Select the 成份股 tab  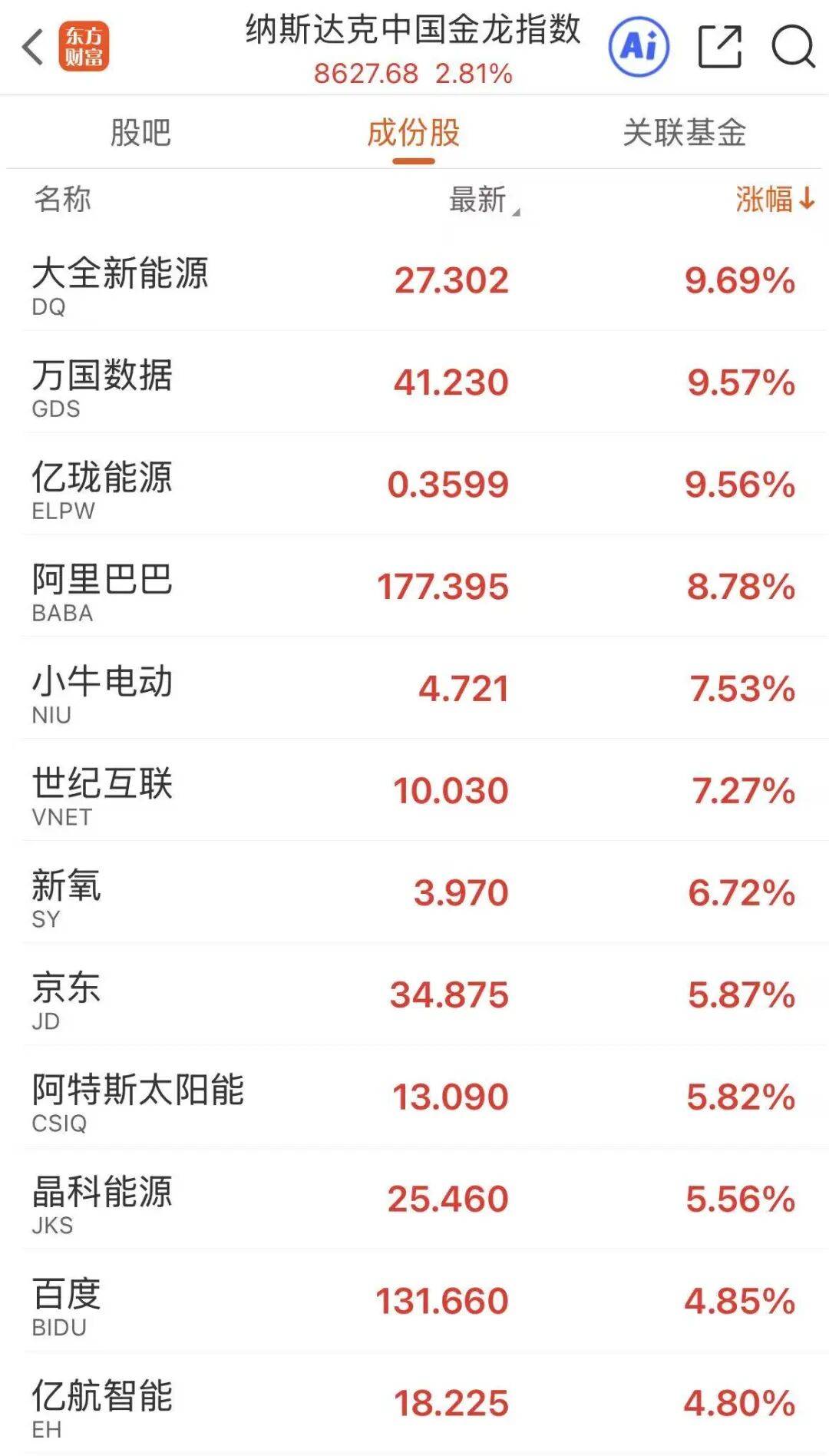413,133
